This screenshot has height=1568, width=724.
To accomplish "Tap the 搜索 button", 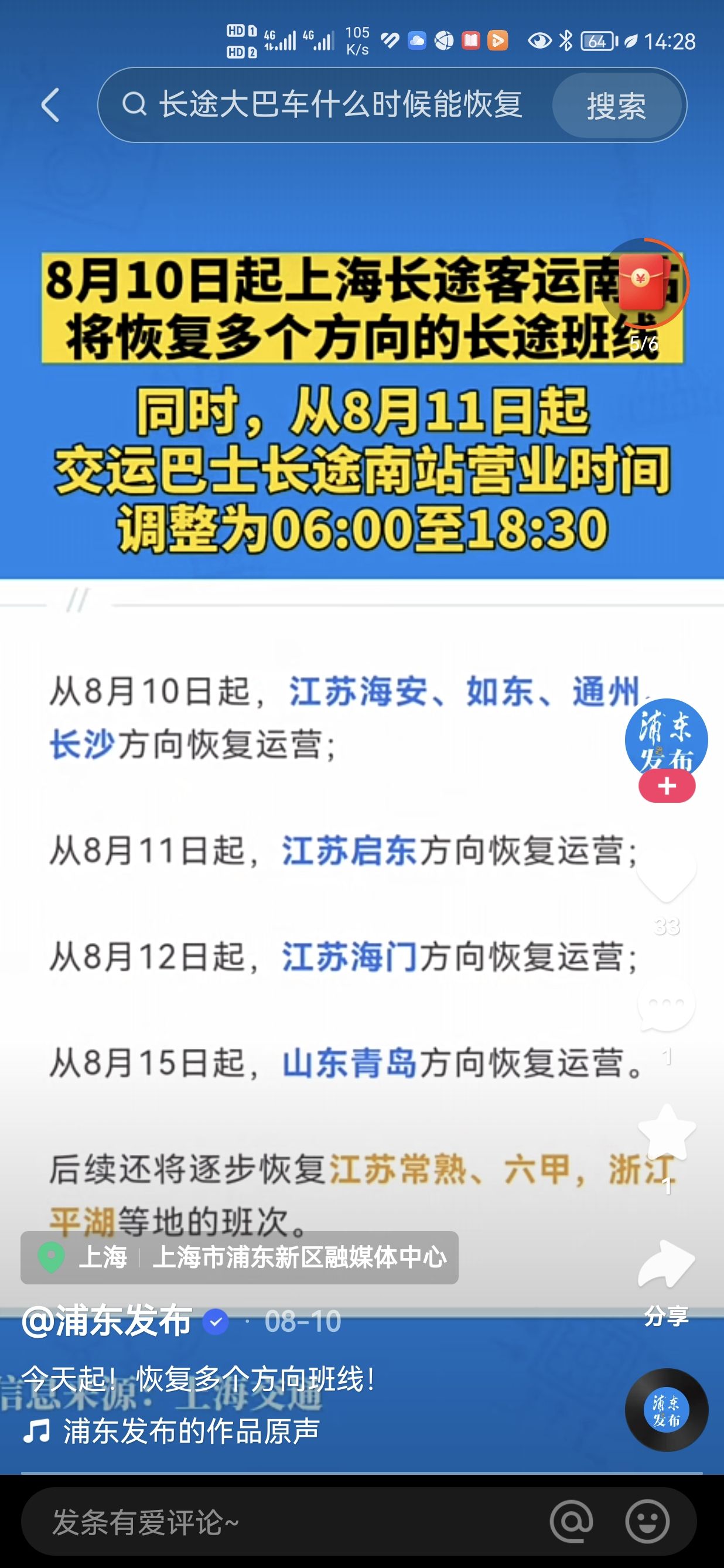I will (x=616, y=105).
